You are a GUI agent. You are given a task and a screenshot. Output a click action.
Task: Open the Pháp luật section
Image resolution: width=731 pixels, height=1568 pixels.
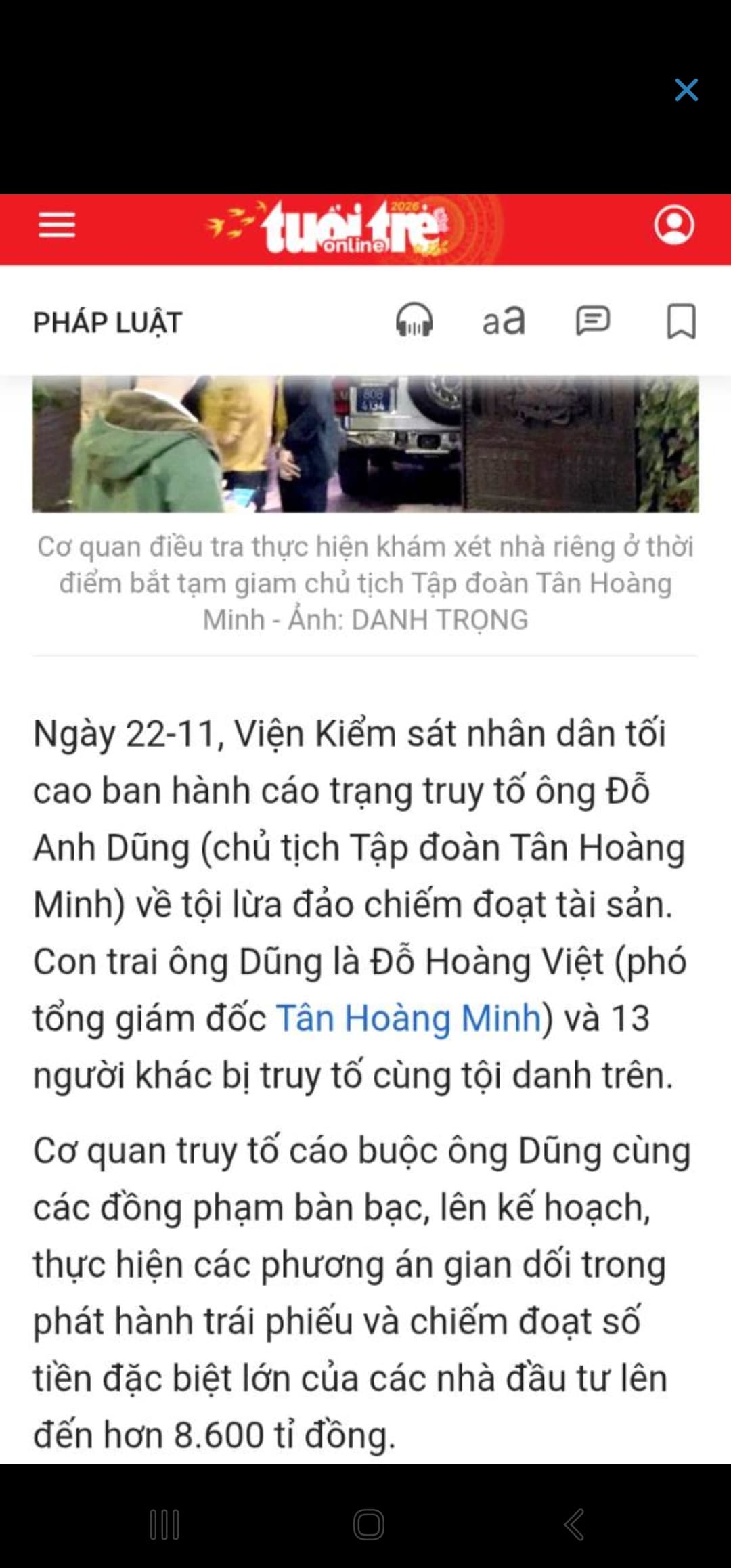point(108,322)
